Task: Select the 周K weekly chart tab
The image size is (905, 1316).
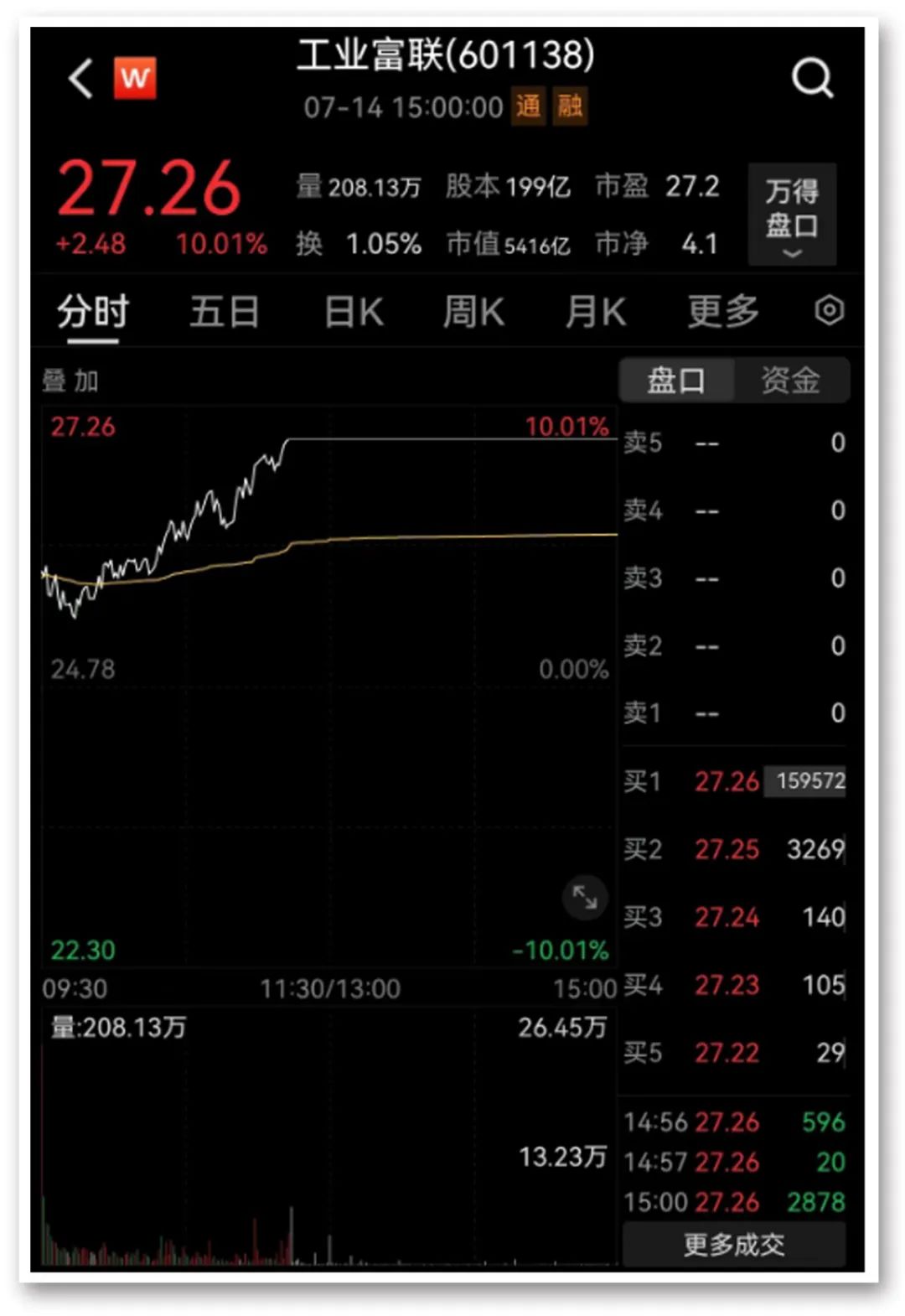Action: [x=475, y=310]
